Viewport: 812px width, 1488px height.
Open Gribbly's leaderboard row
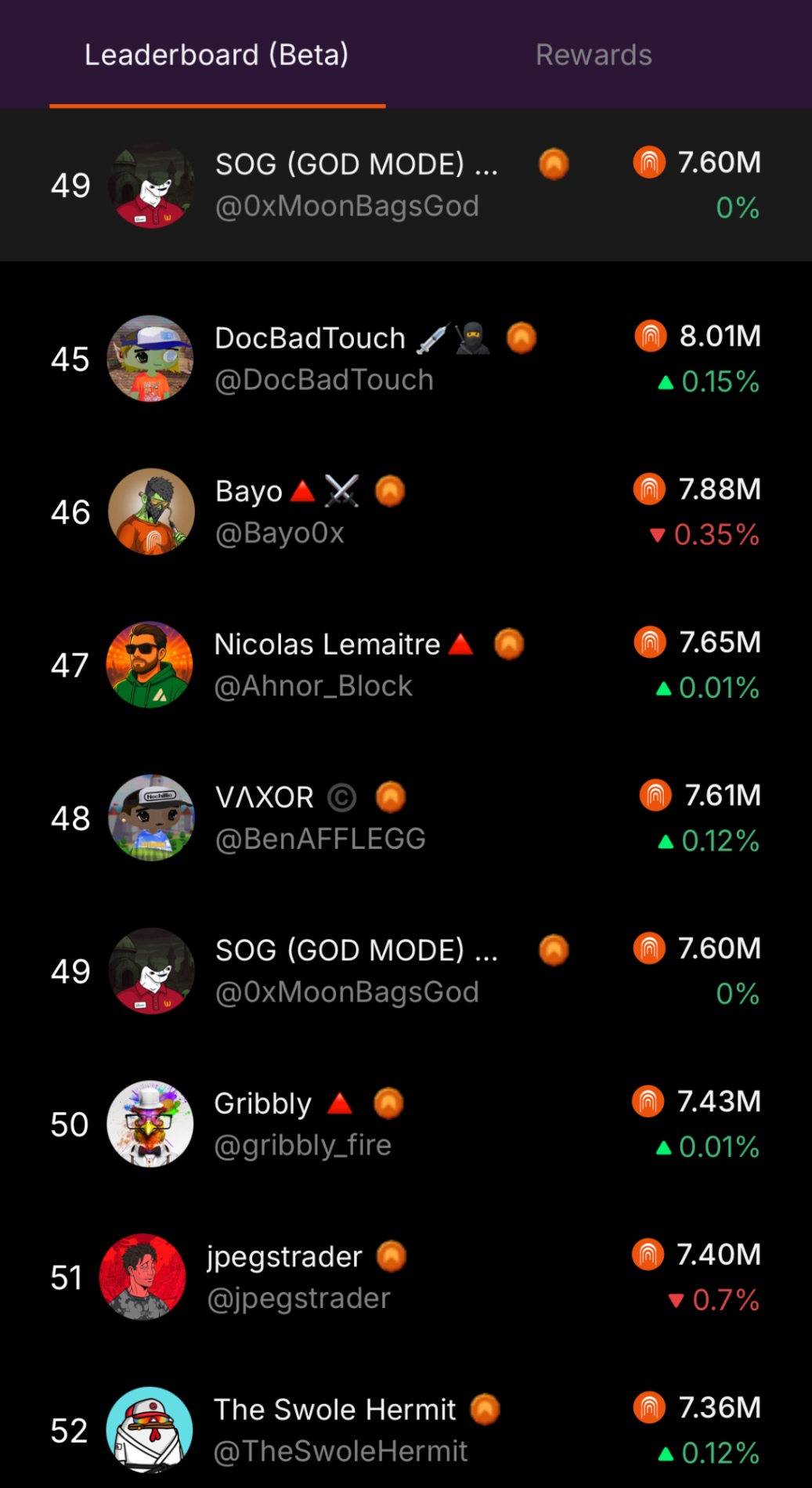pyautogui.click(x=302, y=1125)
